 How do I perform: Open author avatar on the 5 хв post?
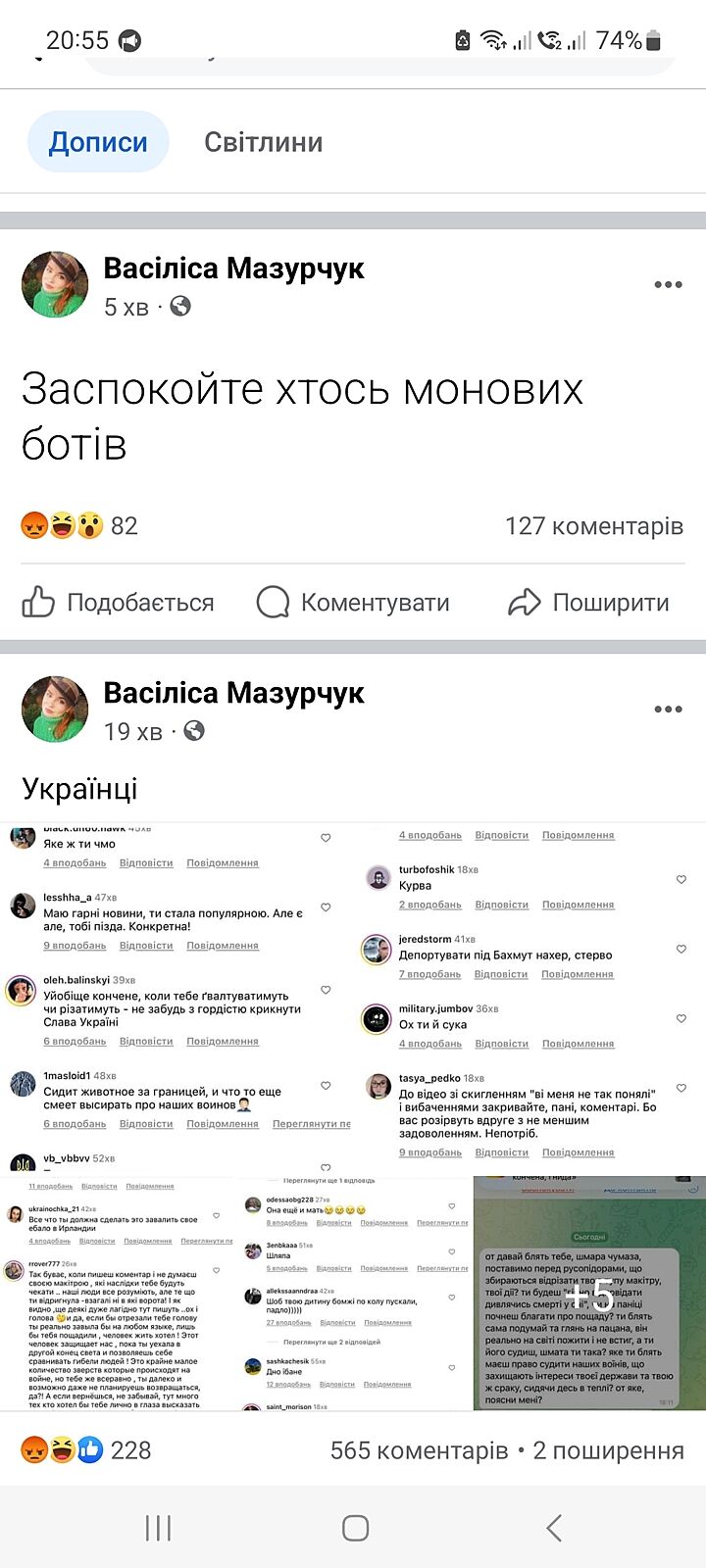[55, 284]
